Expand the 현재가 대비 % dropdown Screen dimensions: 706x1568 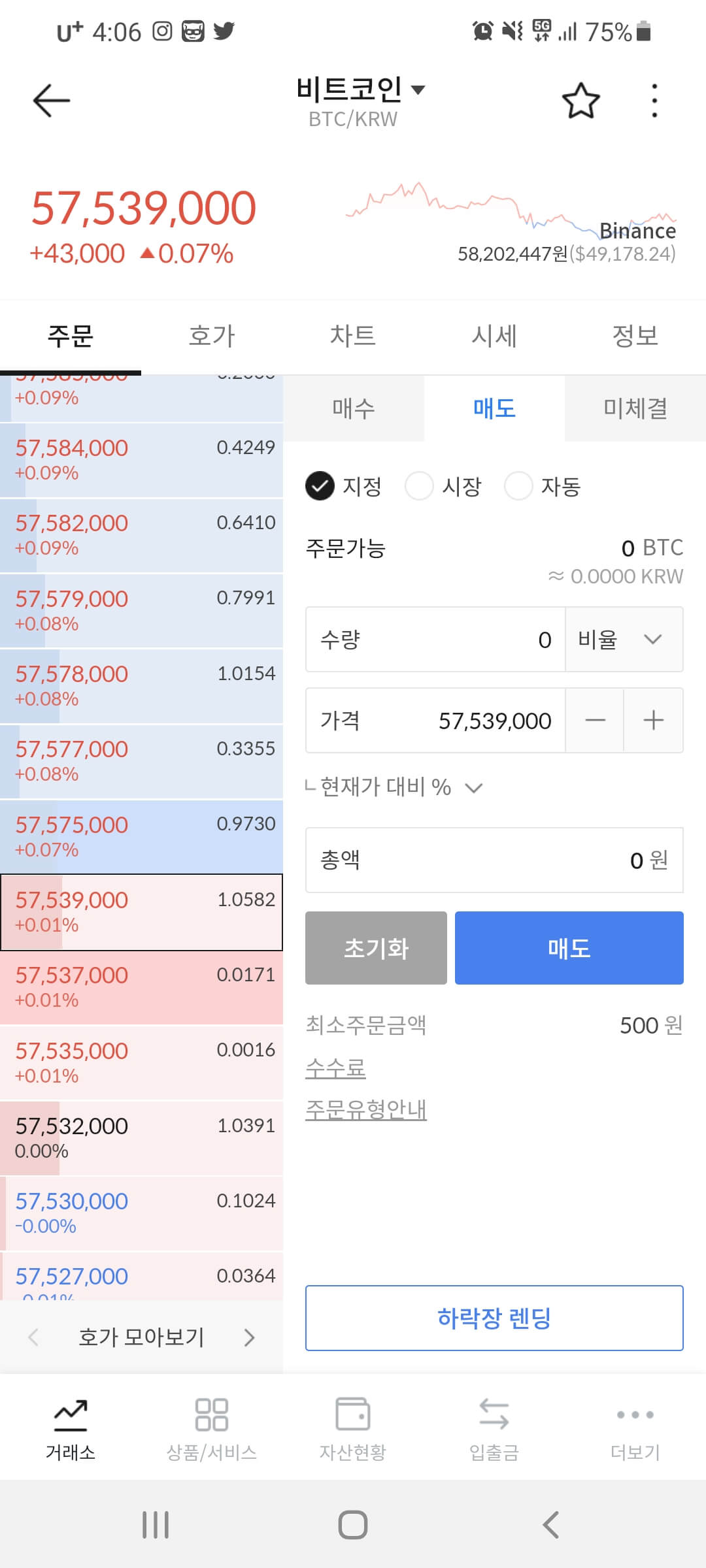point(474,788)
